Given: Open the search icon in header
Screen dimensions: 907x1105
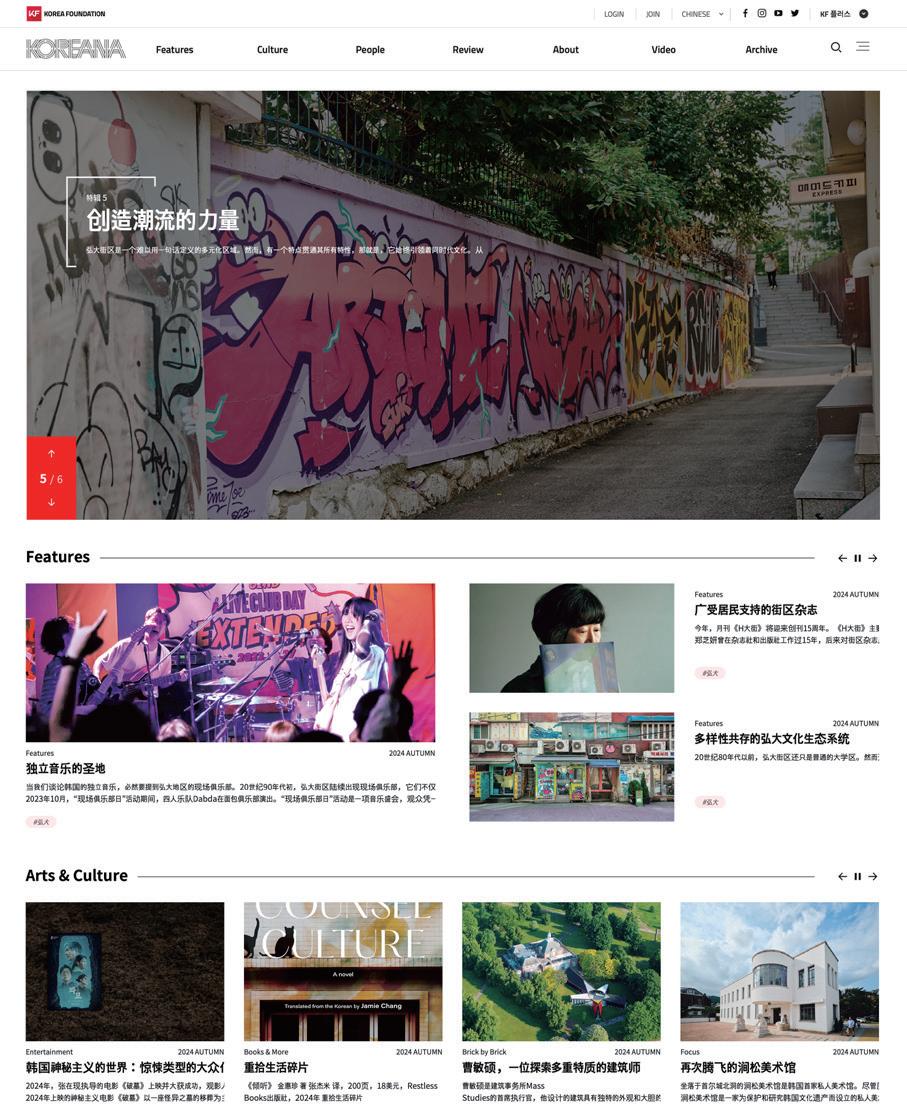Looking at the screenshot, I should [x=836, y=47].
